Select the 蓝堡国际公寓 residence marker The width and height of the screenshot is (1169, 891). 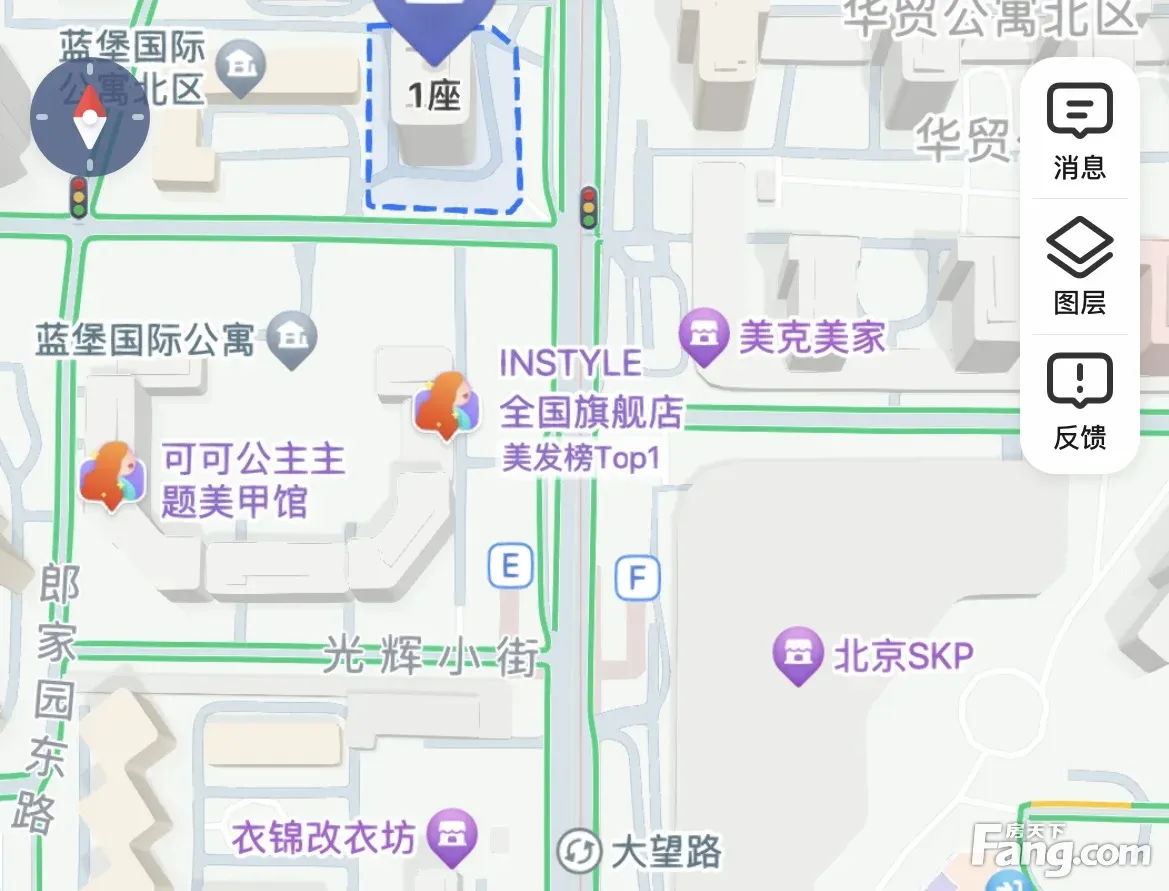pyautogui.click(x=292, y=338)
